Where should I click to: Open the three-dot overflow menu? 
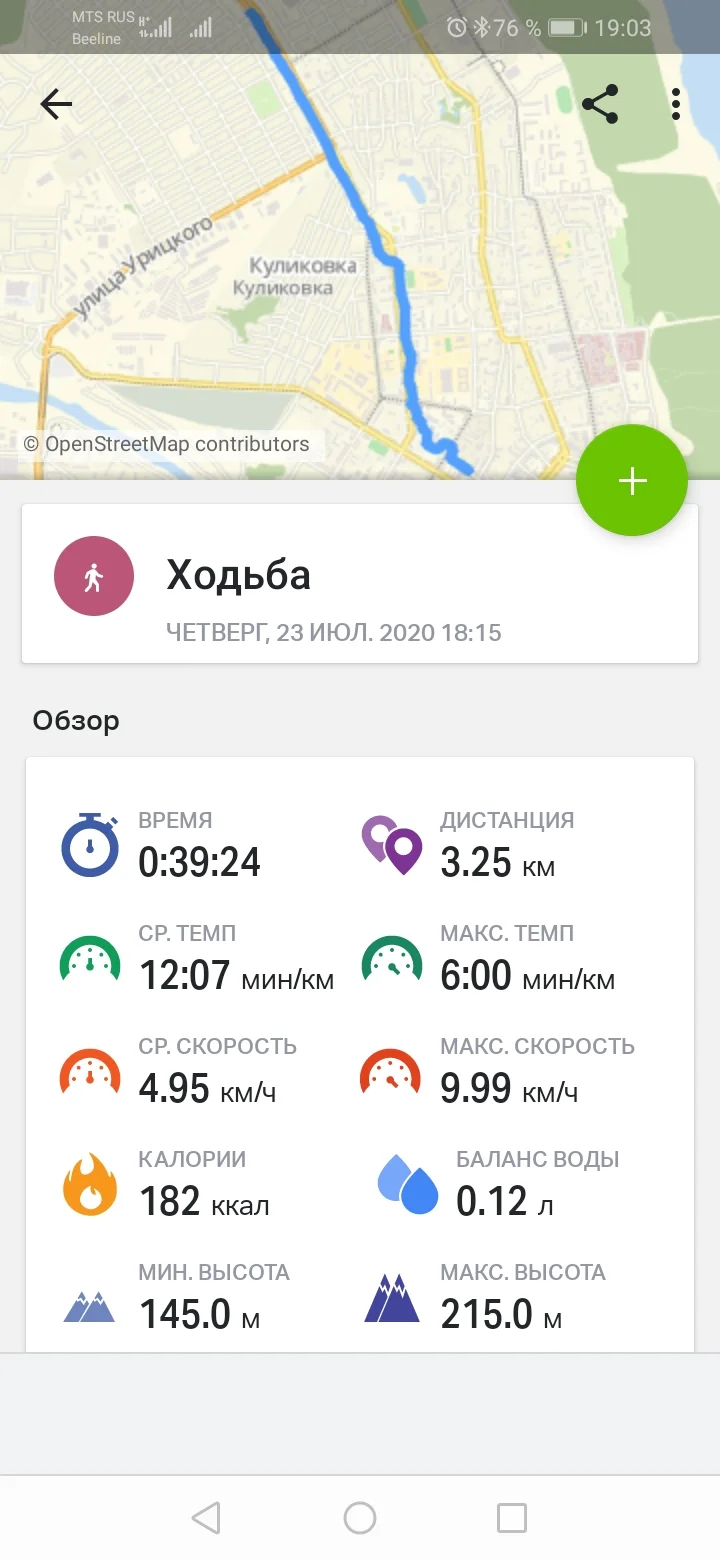[x=677, y=104]
